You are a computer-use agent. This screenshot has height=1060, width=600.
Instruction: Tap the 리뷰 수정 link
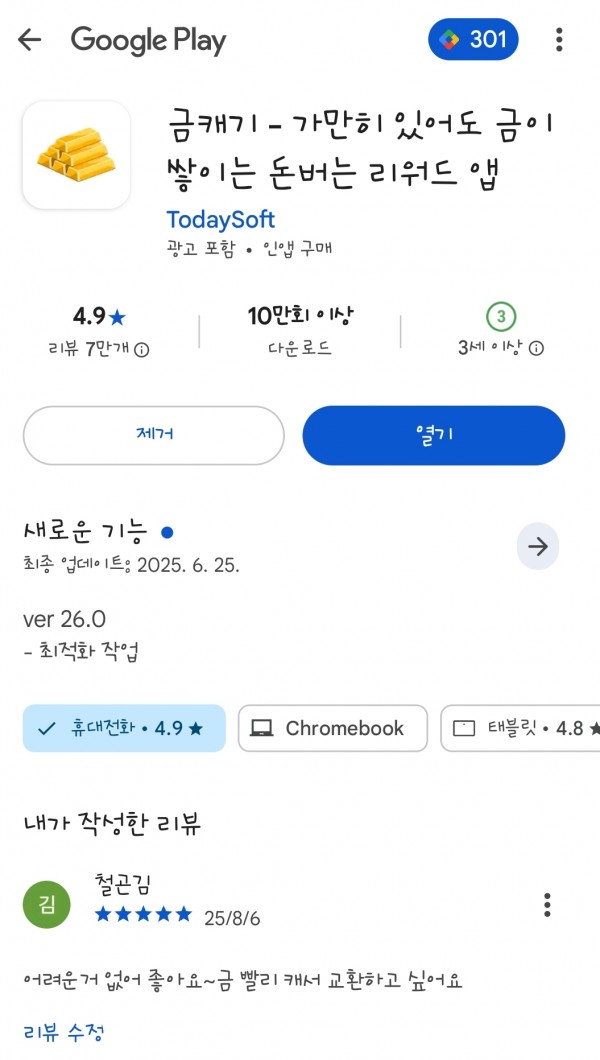pyautogui.click(x=64, y=1033)
